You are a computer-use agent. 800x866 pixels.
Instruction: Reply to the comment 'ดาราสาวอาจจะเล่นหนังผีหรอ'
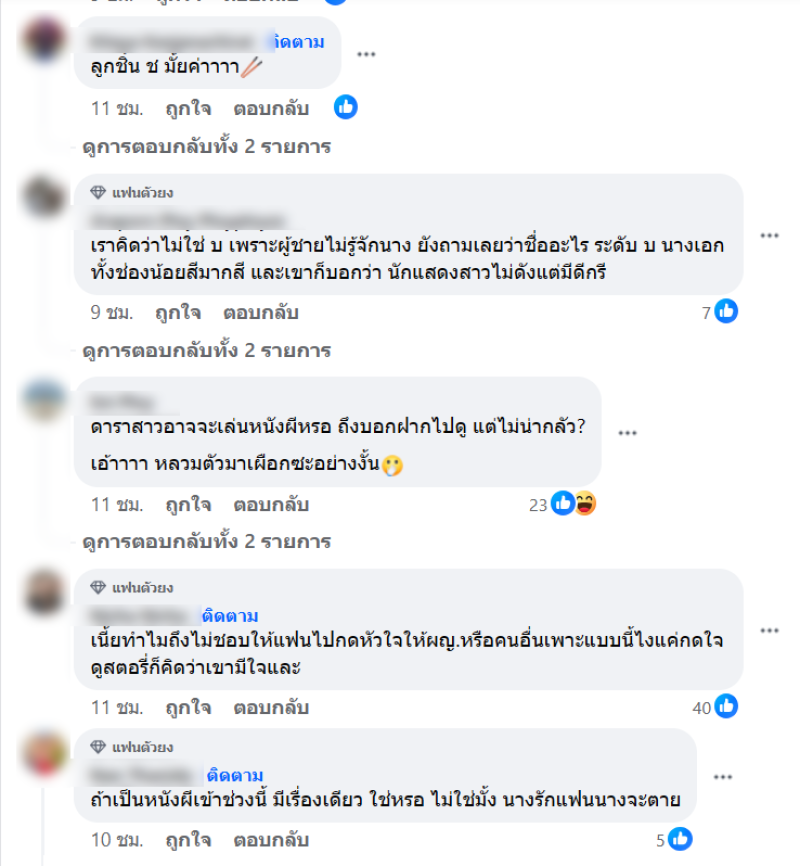[x=271, y=504]
